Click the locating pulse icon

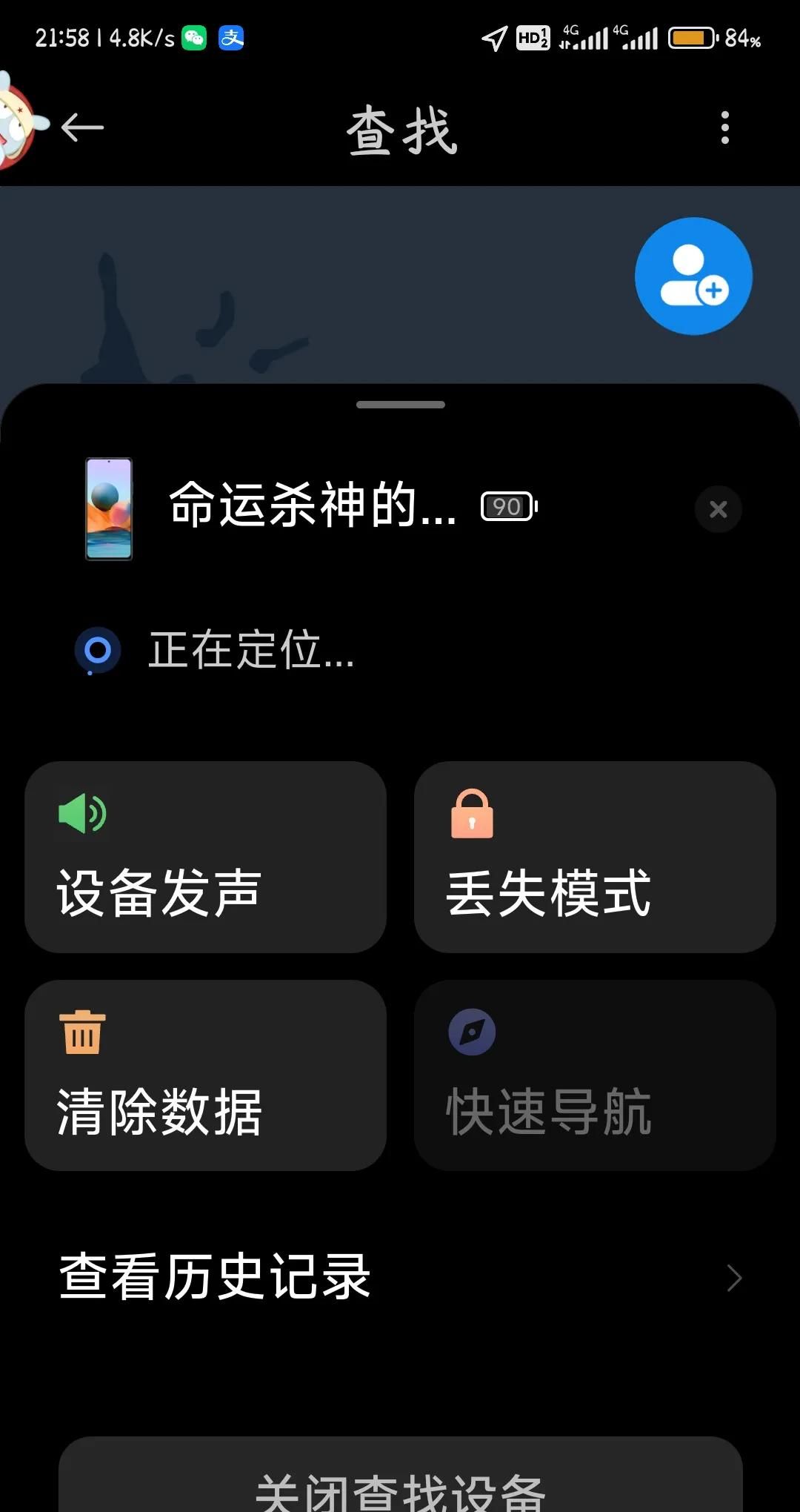(99, 649)
